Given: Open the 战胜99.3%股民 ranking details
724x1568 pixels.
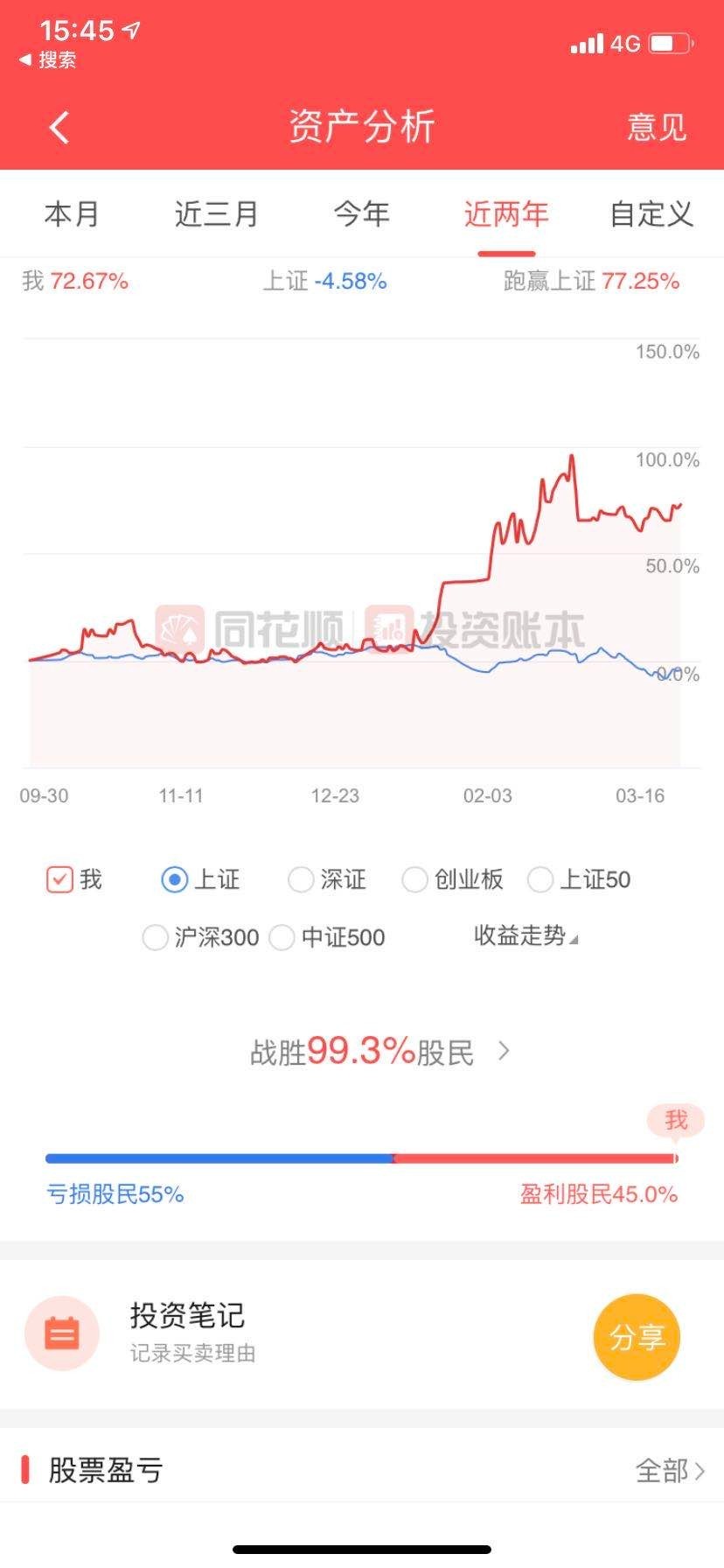Looking at the screenshot, I should click(x=379, y=1051).
